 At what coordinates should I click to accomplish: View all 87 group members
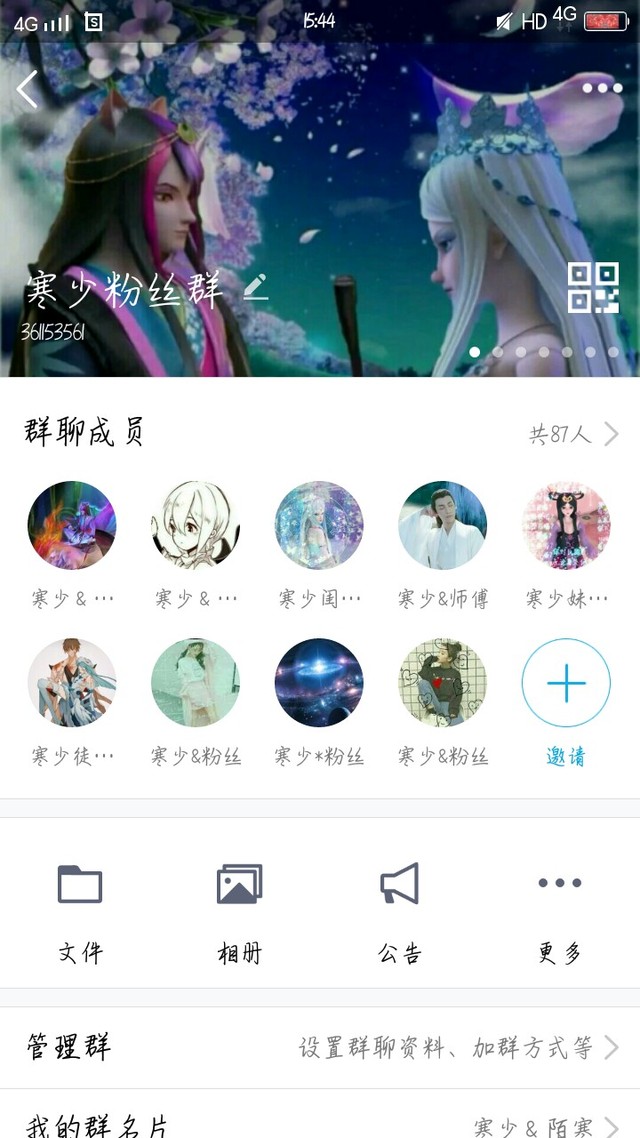click(574, 434)
